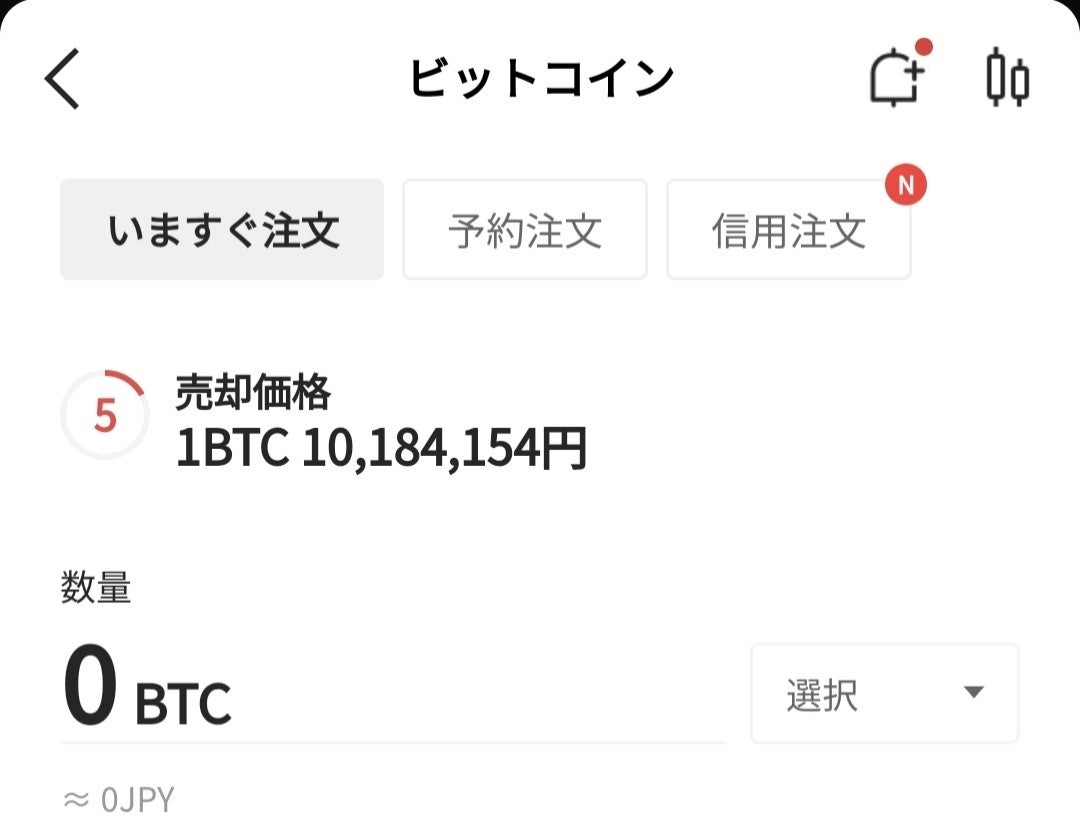Expand the 選択 dropdown
The image size is (1080, 825).
[x=885, y=693]
